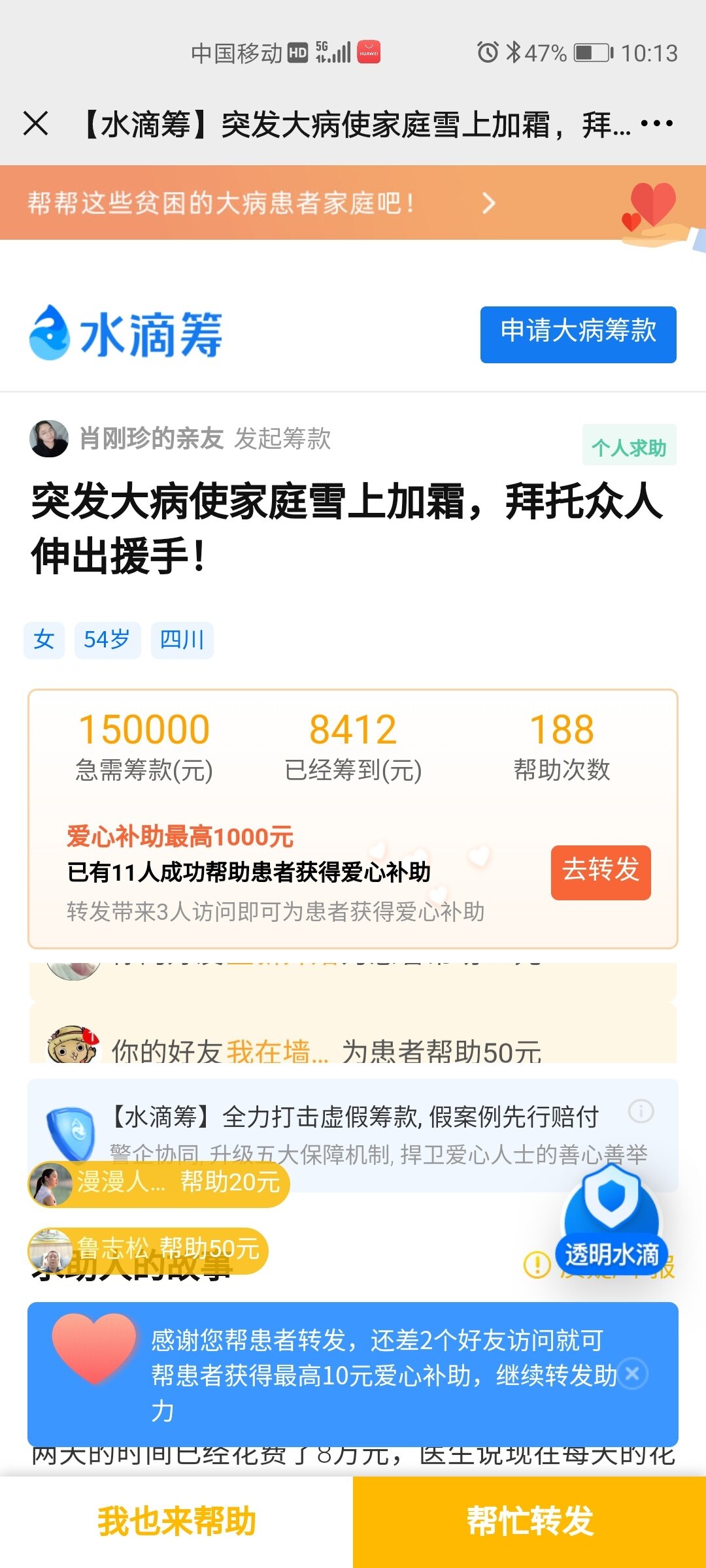
Task: Open the fundraiser initiator's profile avatar
Action: pyautogui.click(x=49, y=438)
